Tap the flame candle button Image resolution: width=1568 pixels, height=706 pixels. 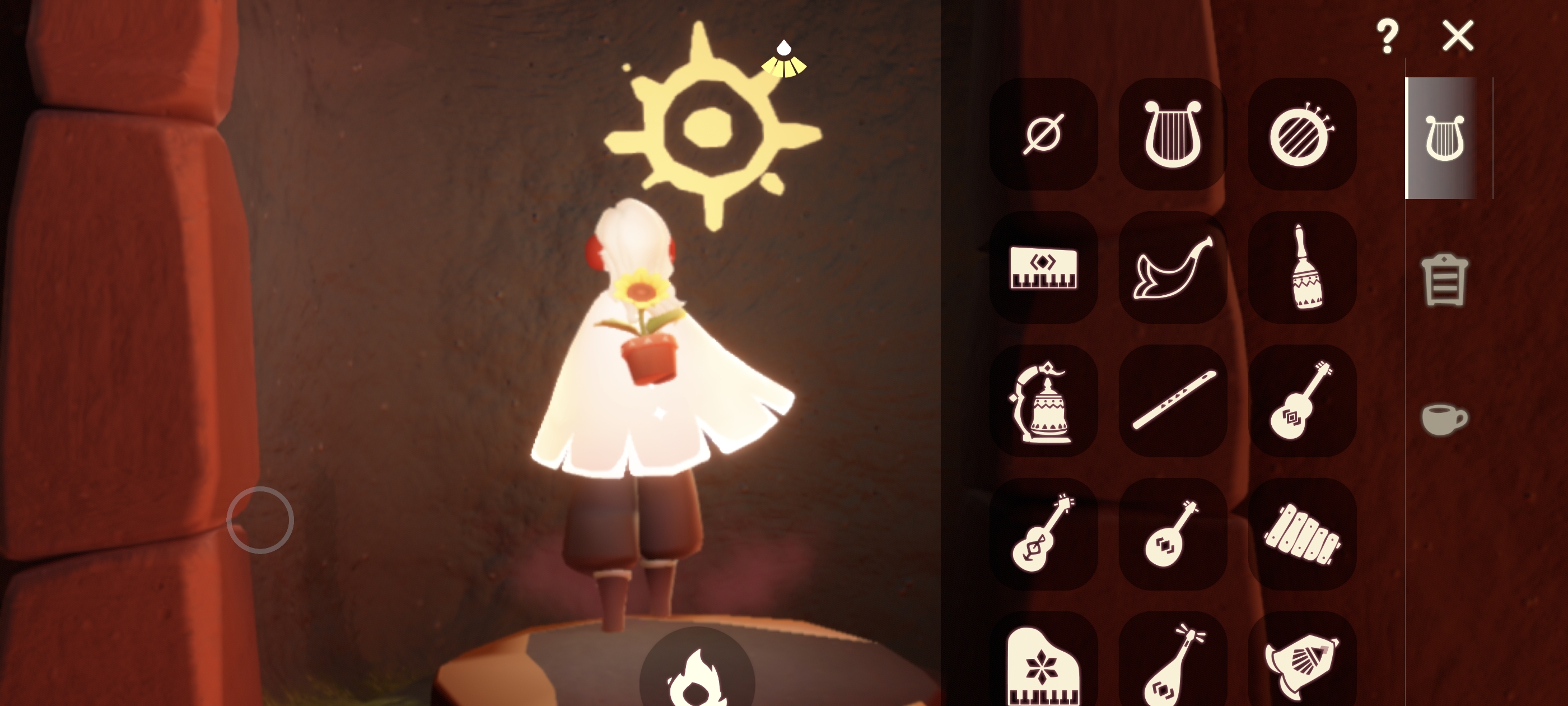coord(697,673)
